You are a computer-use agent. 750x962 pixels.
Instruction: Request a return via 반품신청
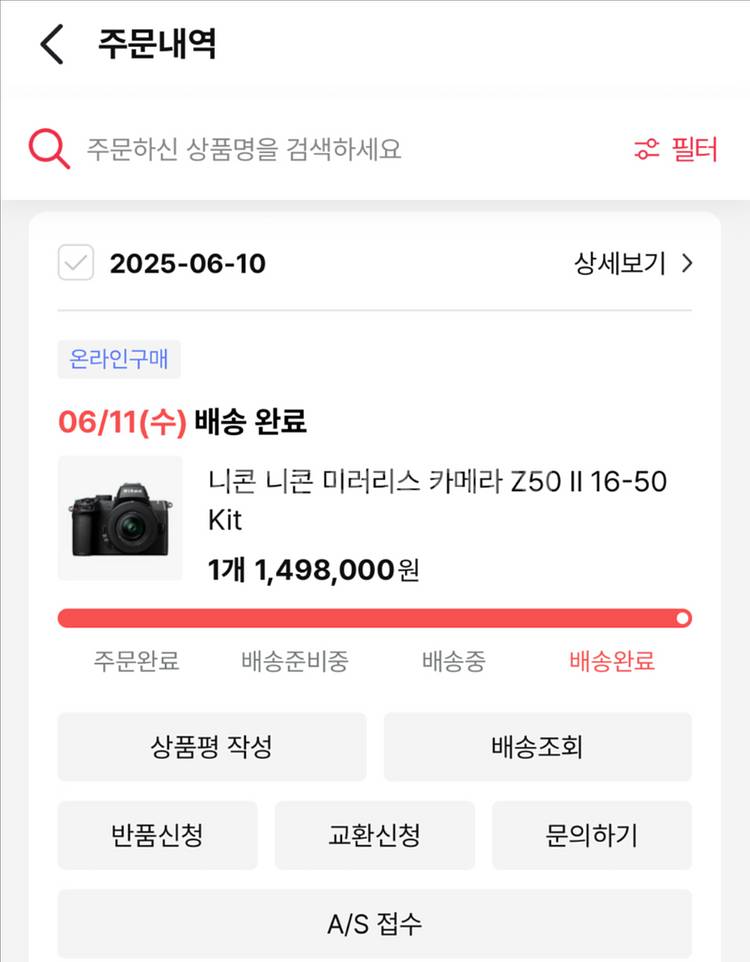(157, 835)
